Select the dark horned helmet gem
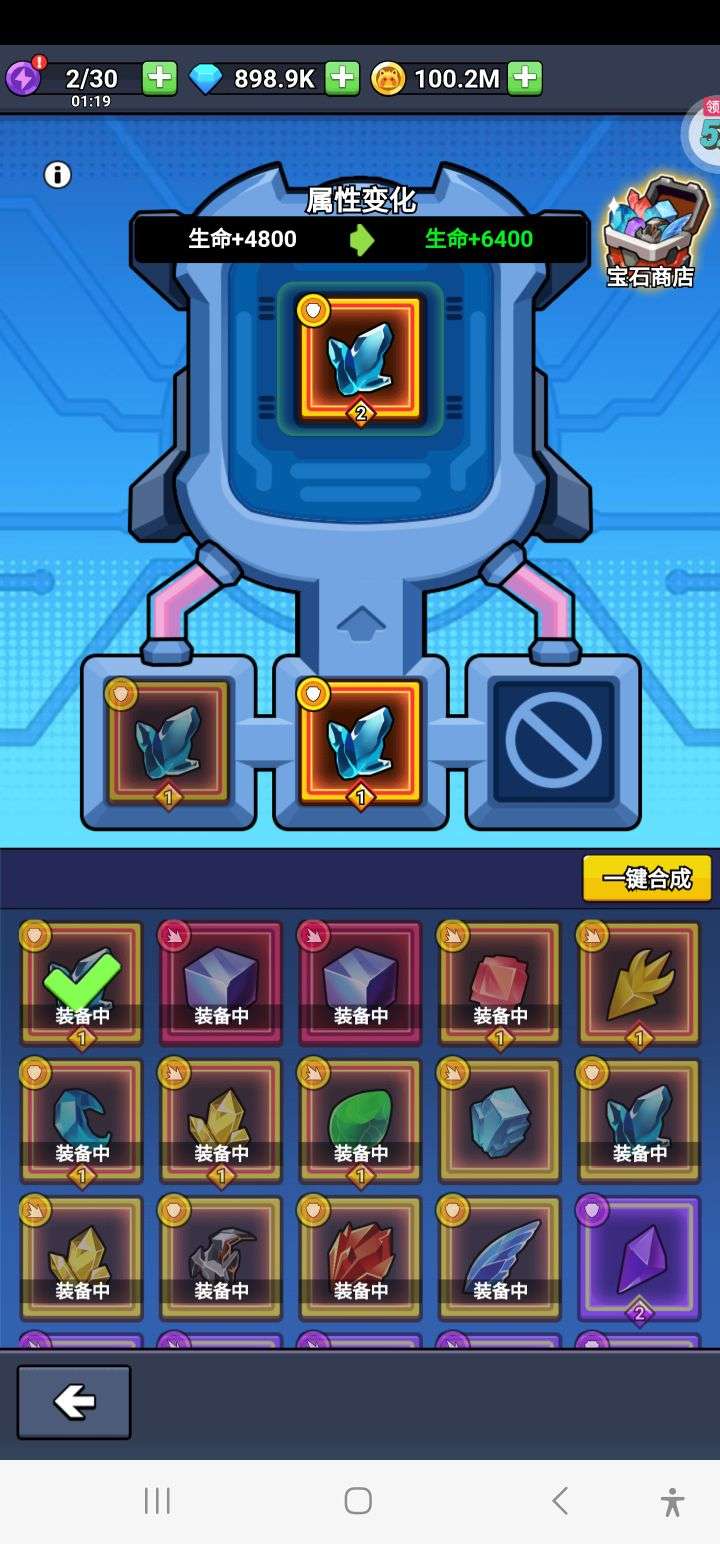 (221, 1259)
